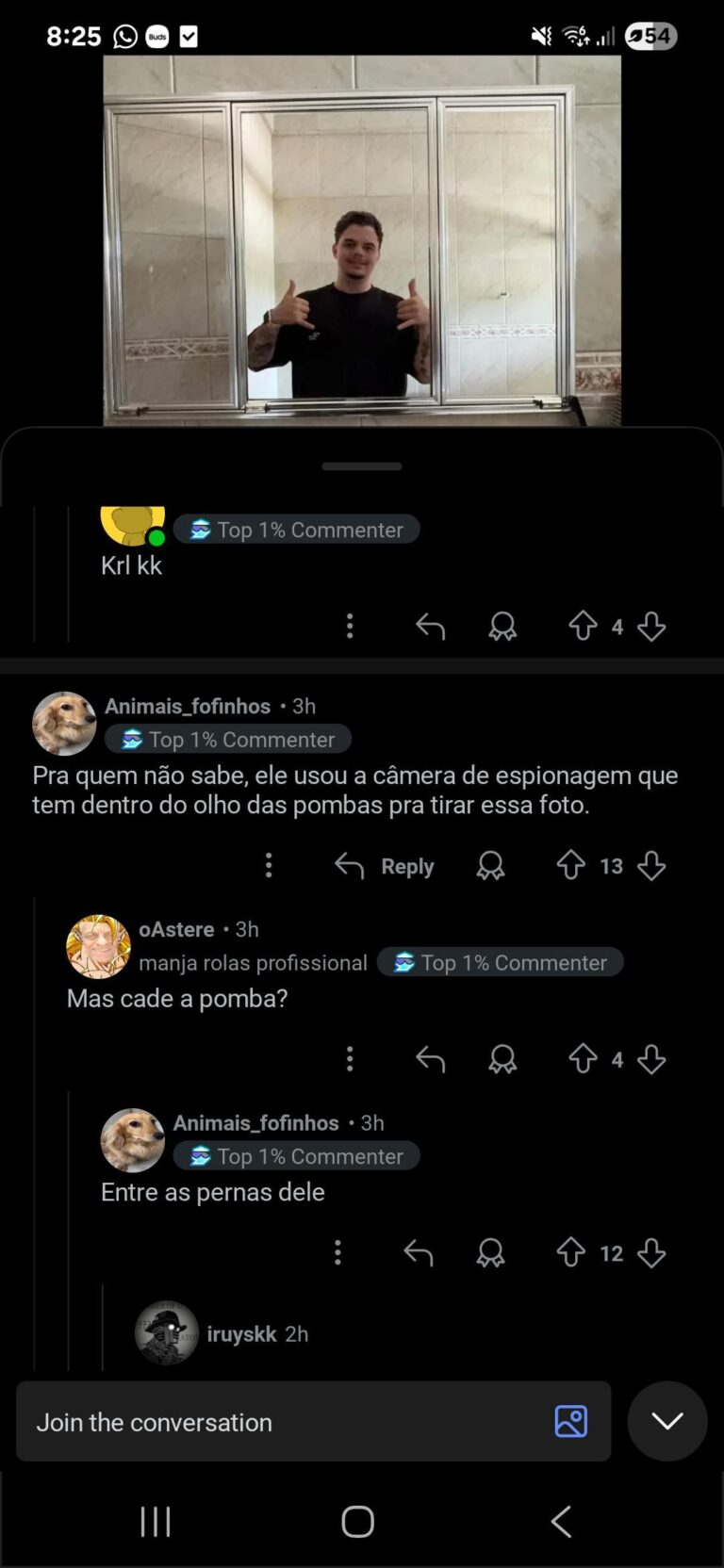The image size is (724, 1568).
Task: Reply to the "Krl kk" comment
Action: (430, 626)
